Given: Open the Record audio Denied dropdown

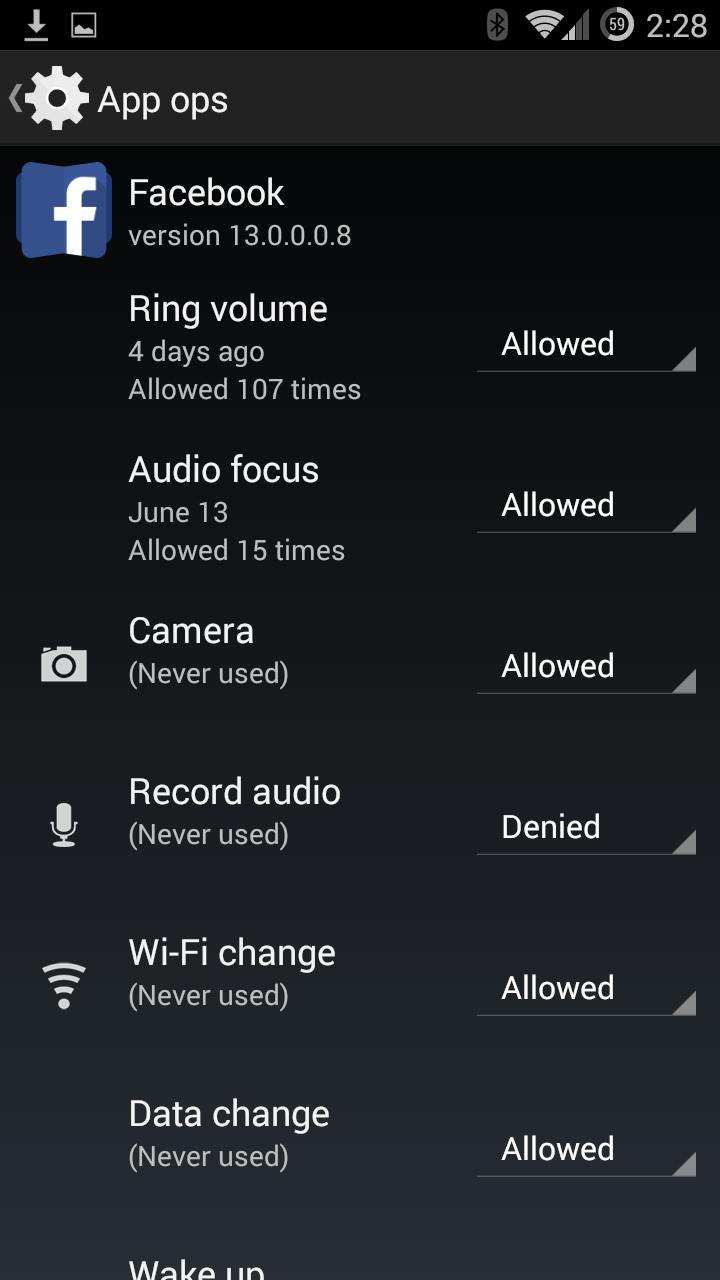Looking at the screenshot, I should 586,828.
